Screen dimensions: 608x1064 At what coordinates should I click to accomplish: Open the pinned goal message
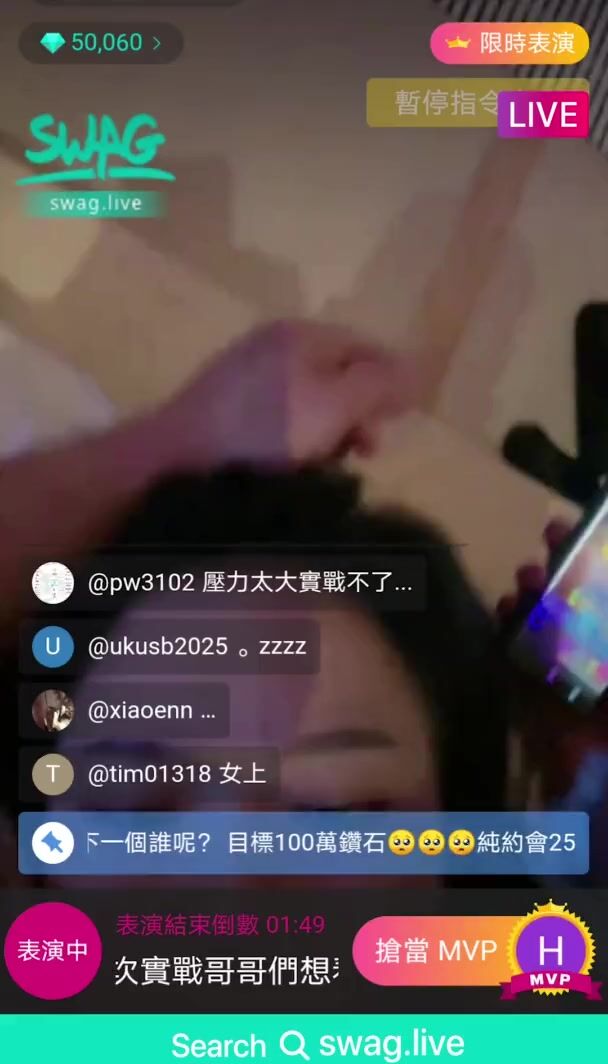tap(303, 843)
